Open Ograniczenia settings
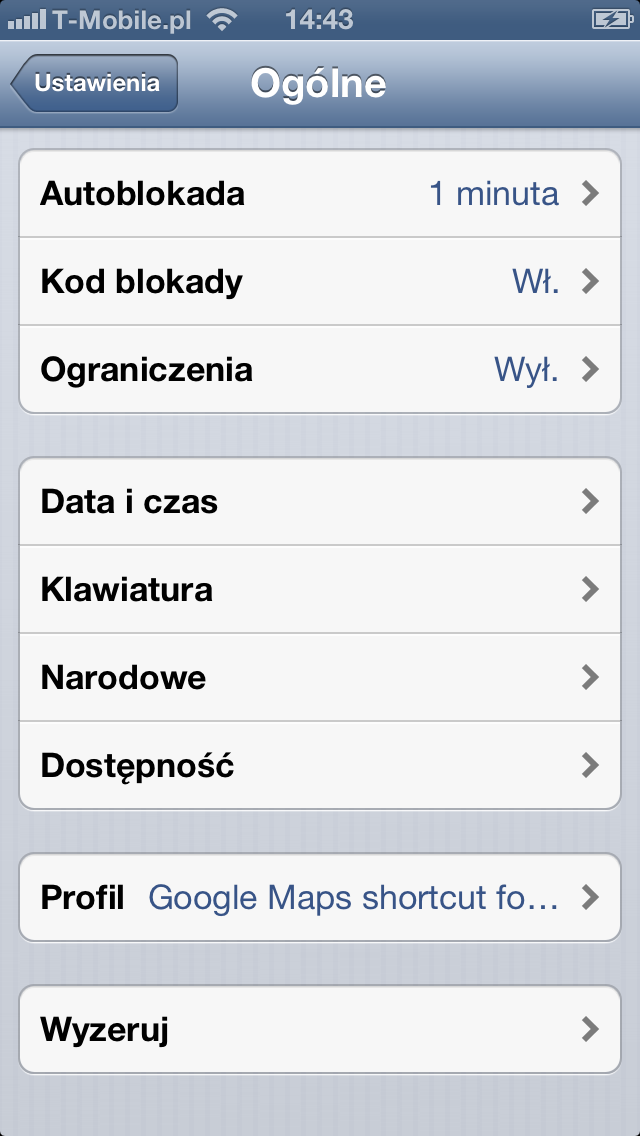The width and height of the screenshot is (640, 1136). coord(320,369)
